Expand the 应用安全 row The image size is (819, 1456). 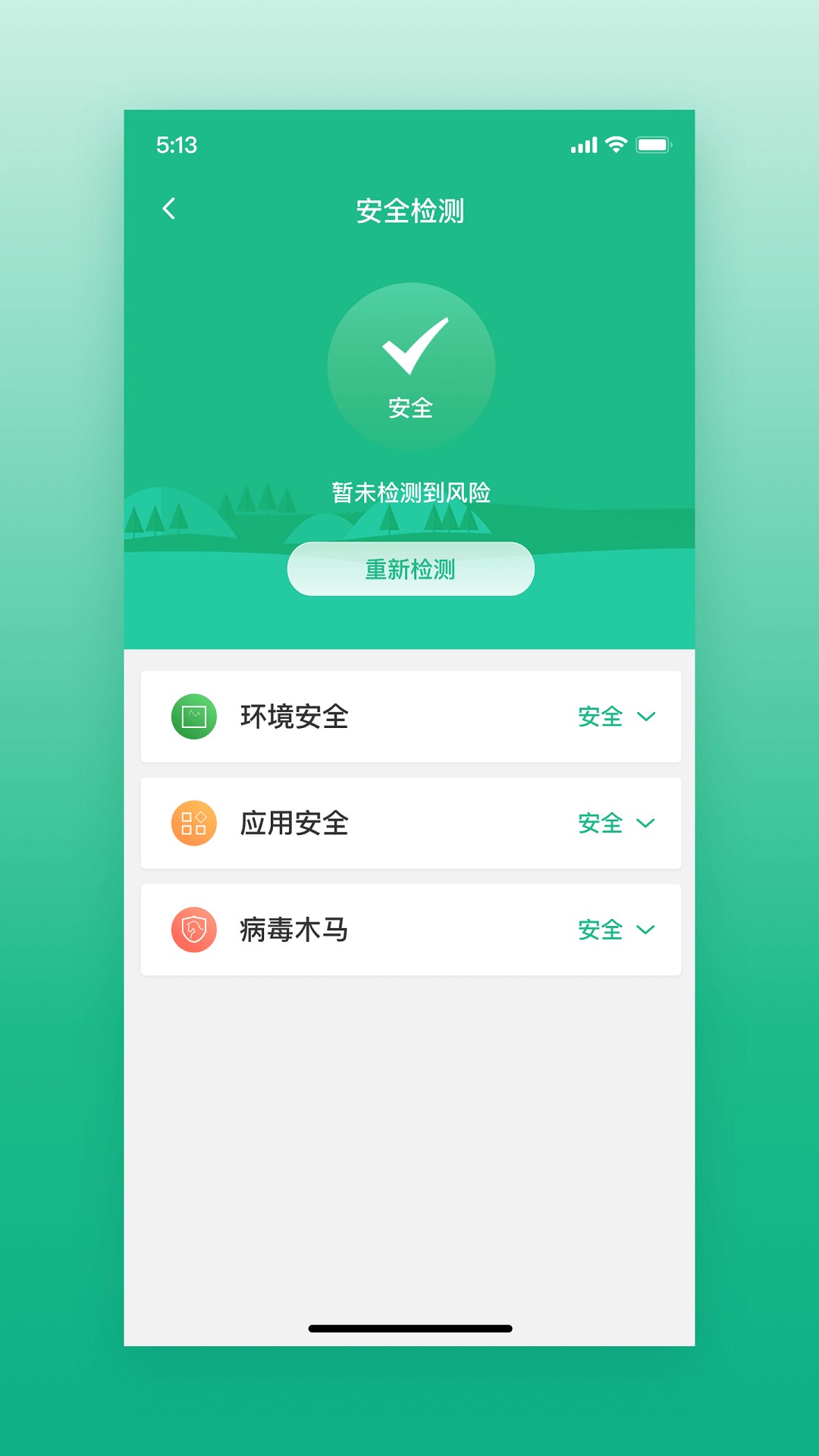[x=645, y=824]
